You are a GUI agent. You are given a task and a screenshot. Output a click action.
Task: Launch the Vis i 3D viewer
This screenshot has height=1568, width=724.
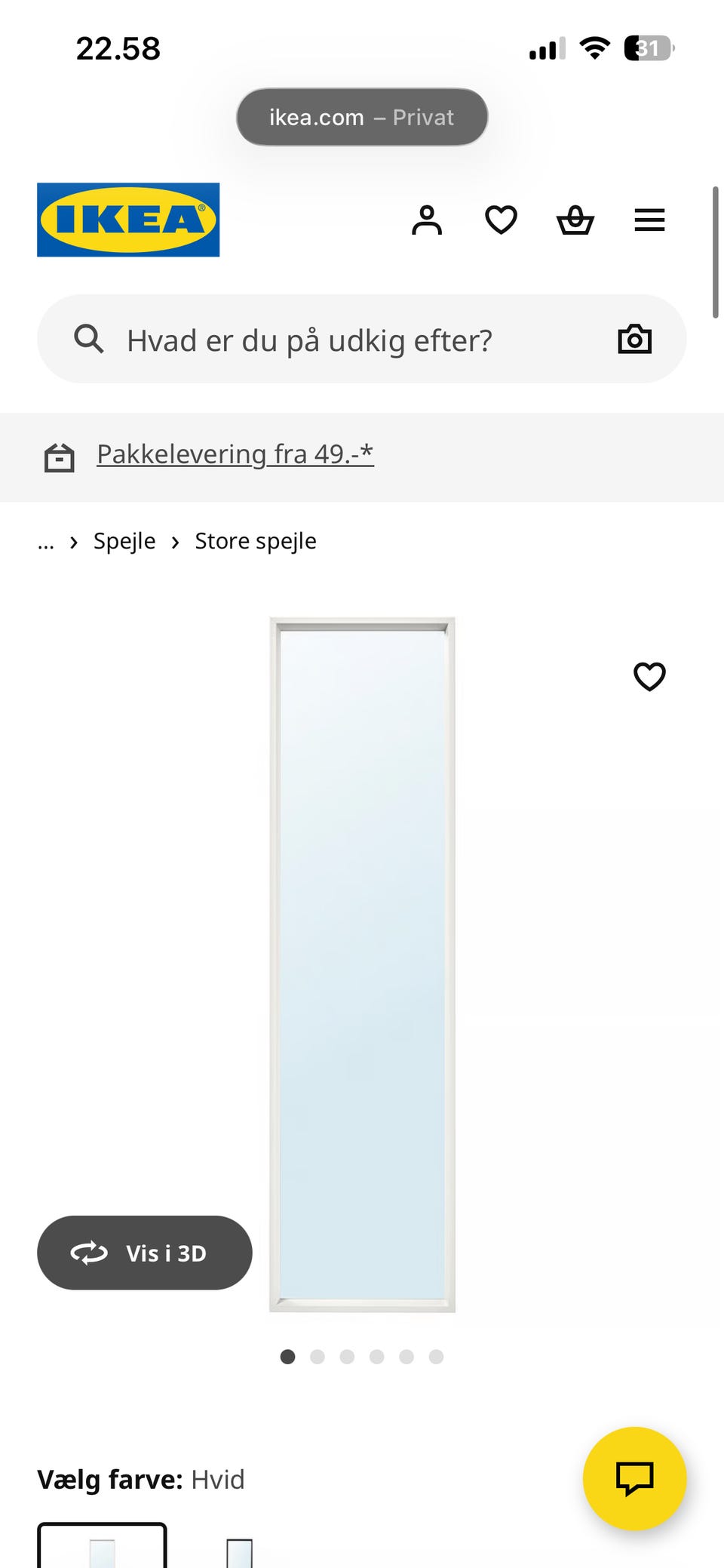[x=145, y=1253]
